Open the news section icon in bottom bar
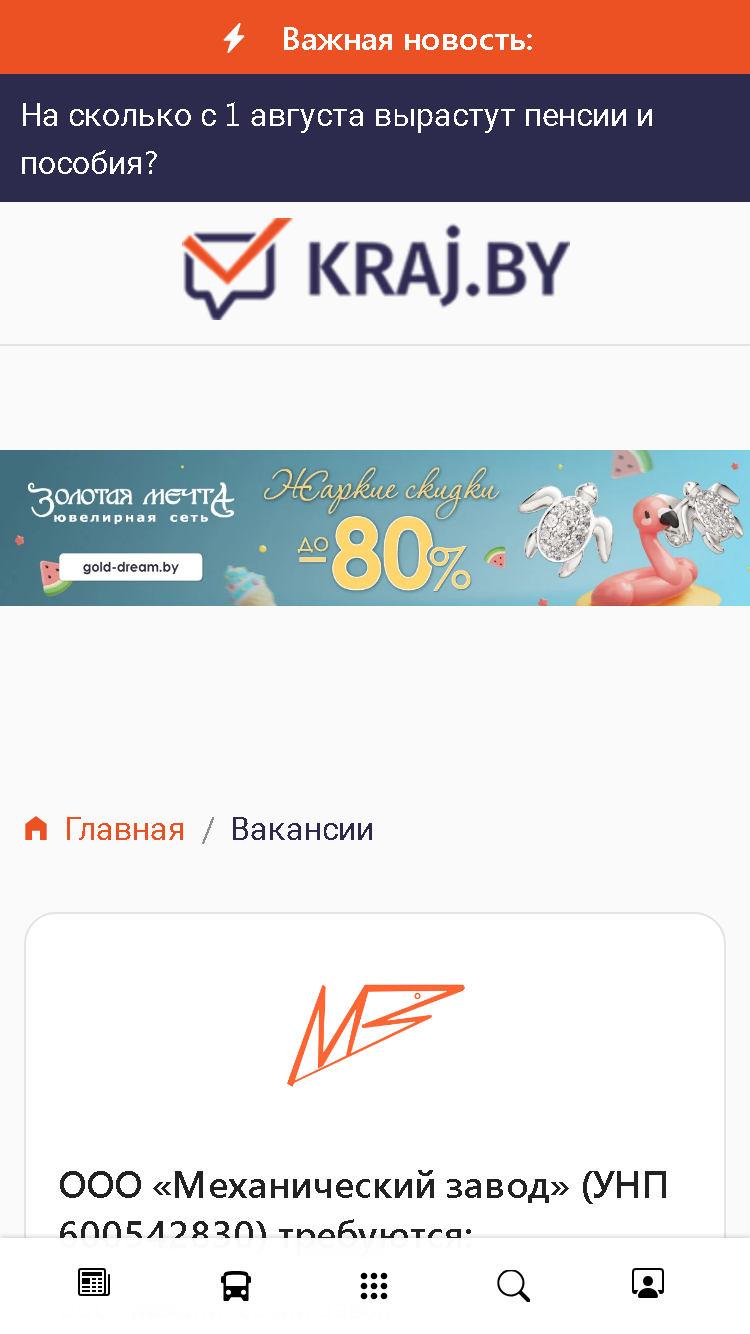This screenshot has height=1334, width=750. pyautogui.click(x=94, y=1284)
